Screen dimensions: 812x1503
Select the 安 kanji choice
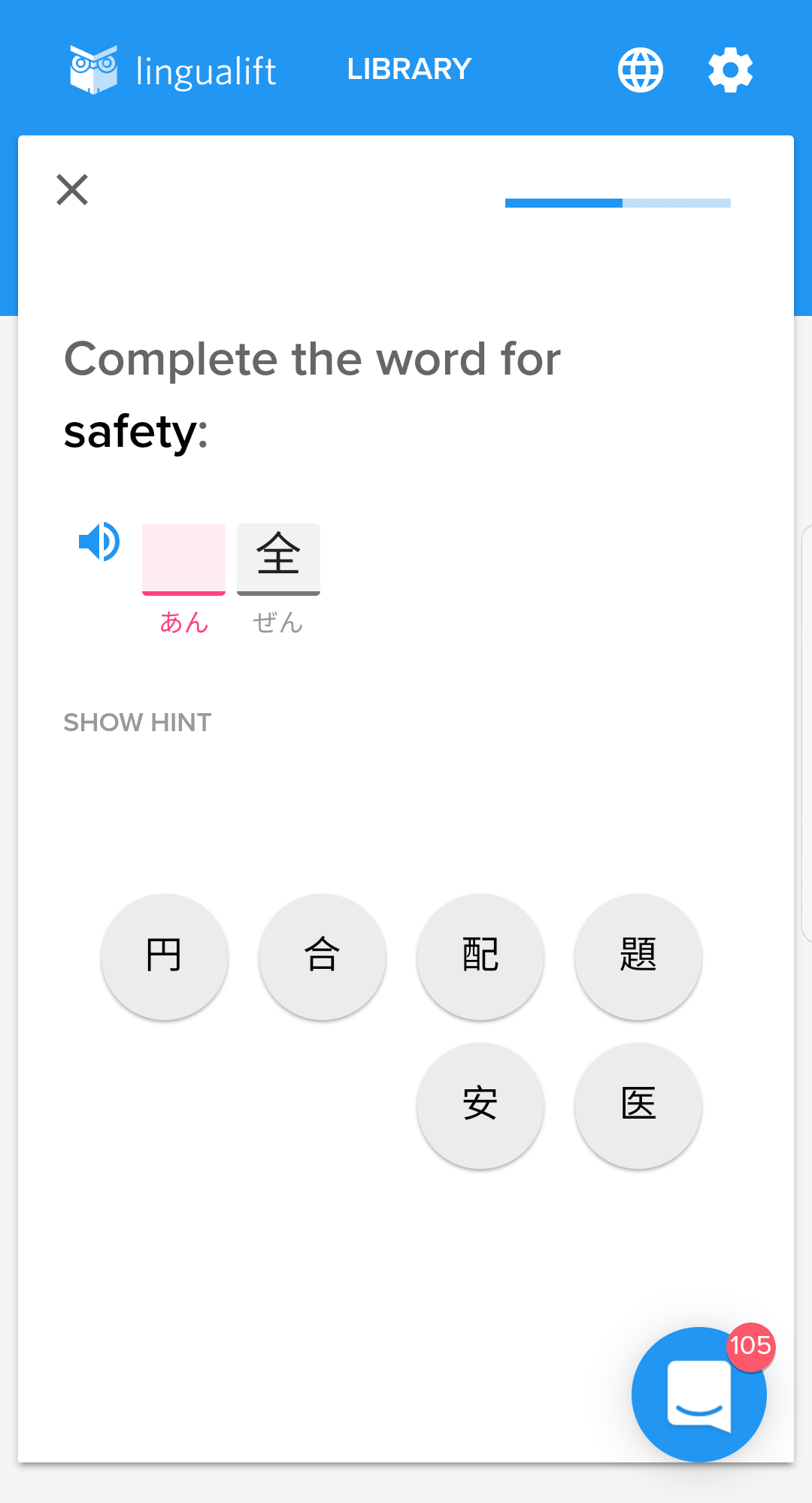480,1106
